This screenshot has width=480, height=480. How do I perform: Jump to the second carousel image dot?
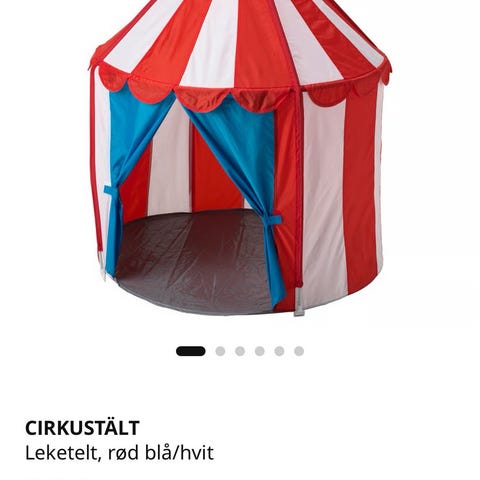(220, 351)
